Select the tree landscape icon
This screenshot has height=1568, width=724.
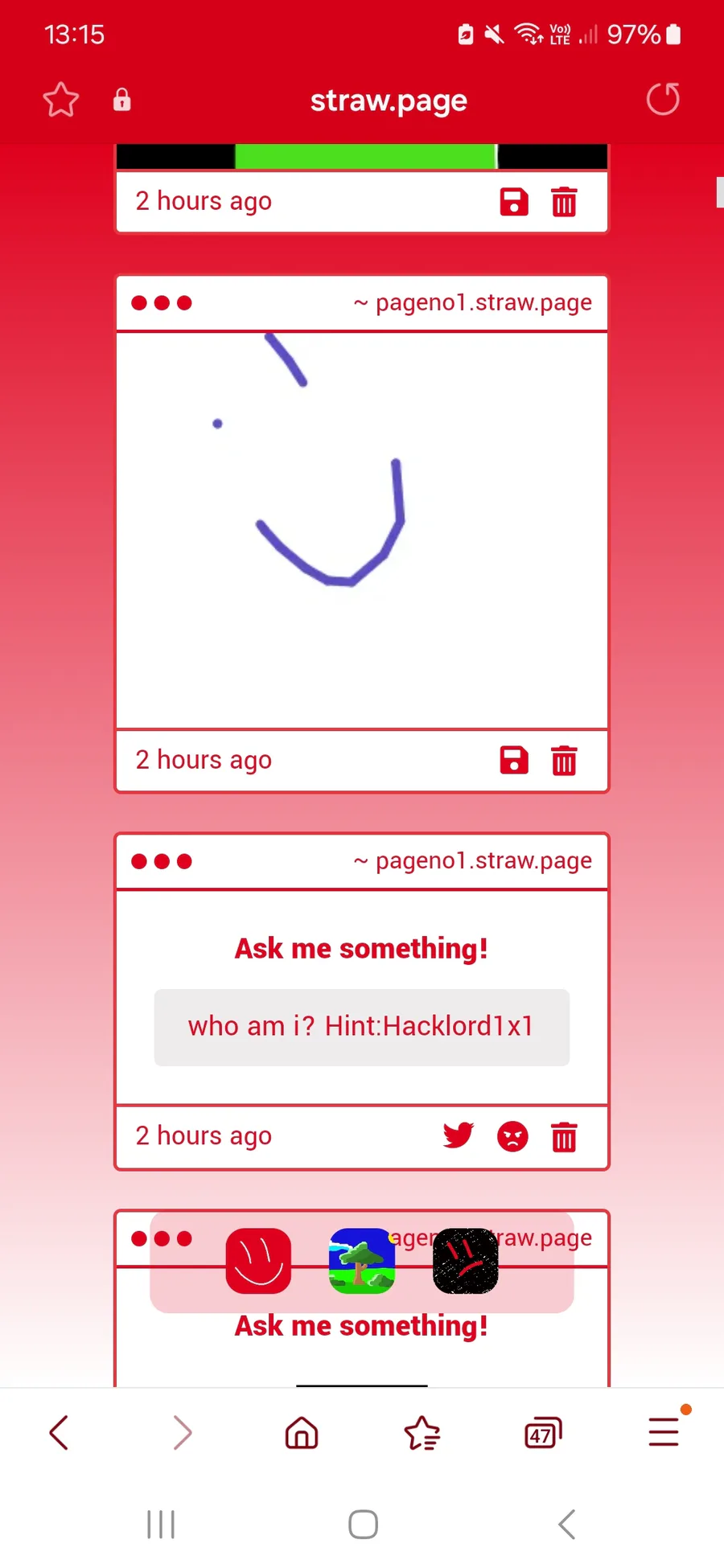pyautogui.click(x=362, y=1261)
